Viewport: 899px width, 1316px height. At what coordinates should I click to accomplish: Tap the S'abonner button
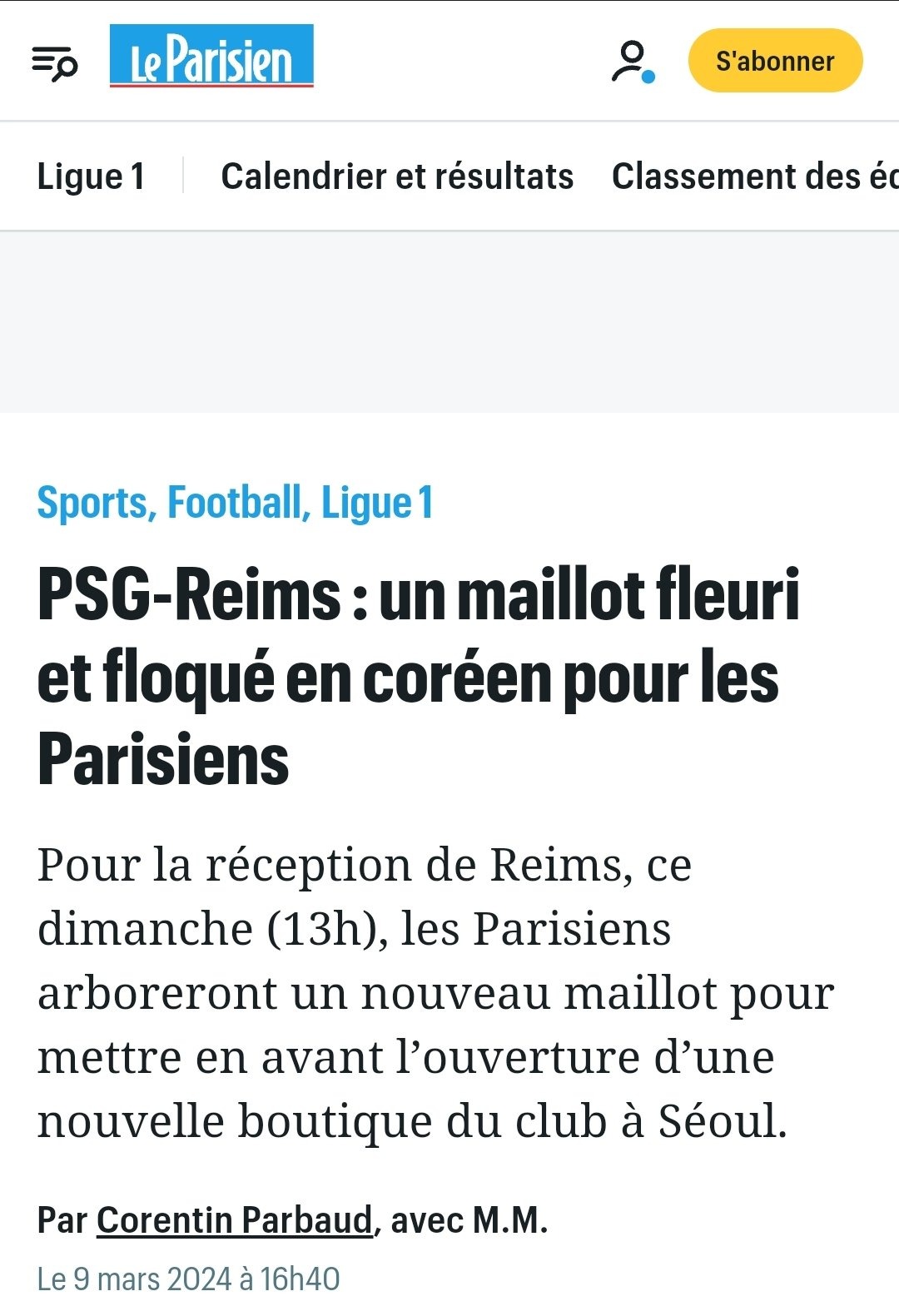[775, 61]
